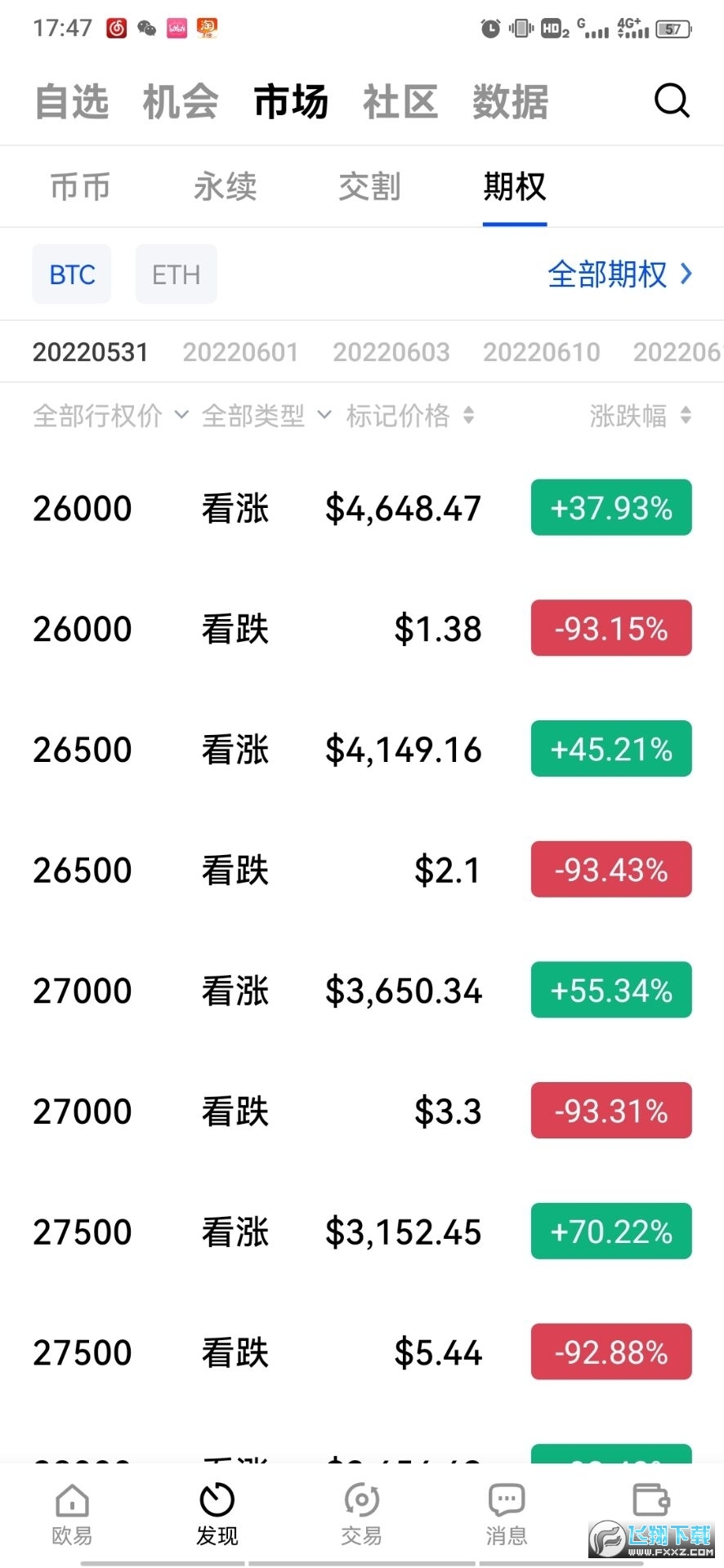Expand 全部期权 using its chevron arrow

[x=685, y=275]
